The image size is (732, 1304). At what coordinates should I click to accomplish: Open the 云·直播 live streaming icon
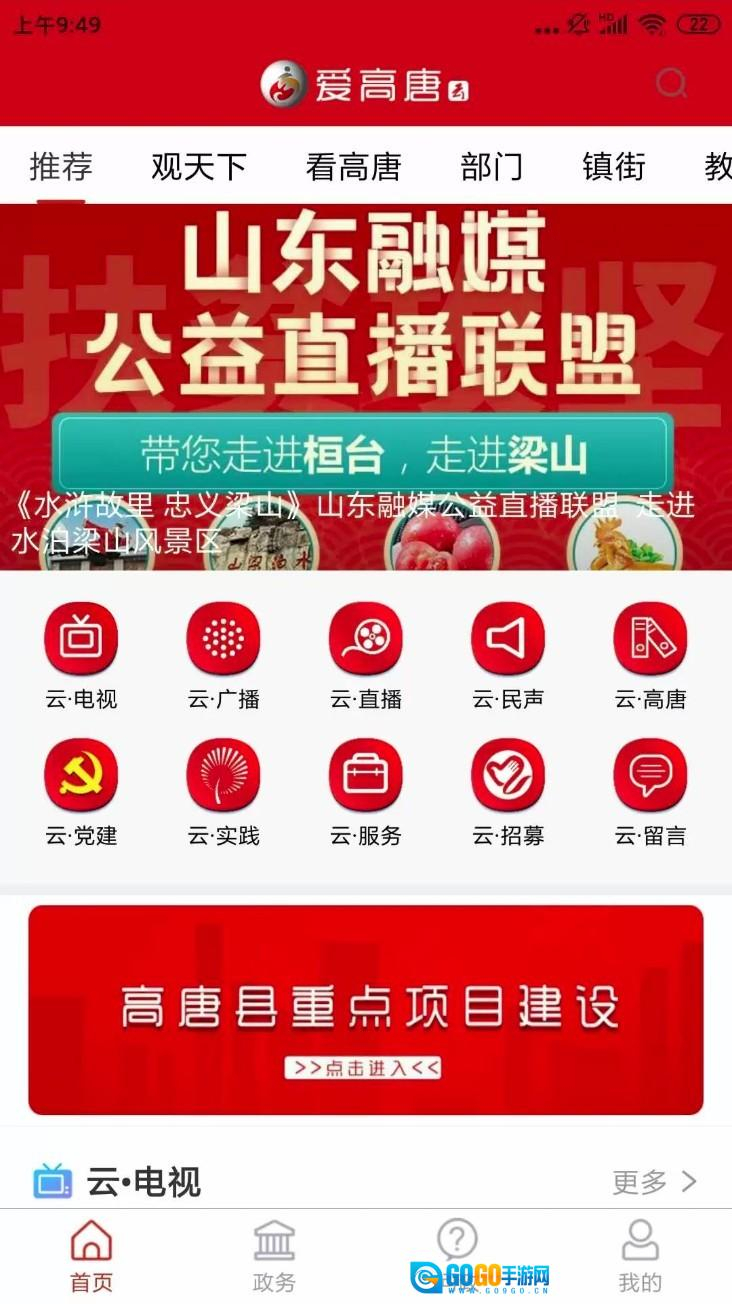(366, 637)
